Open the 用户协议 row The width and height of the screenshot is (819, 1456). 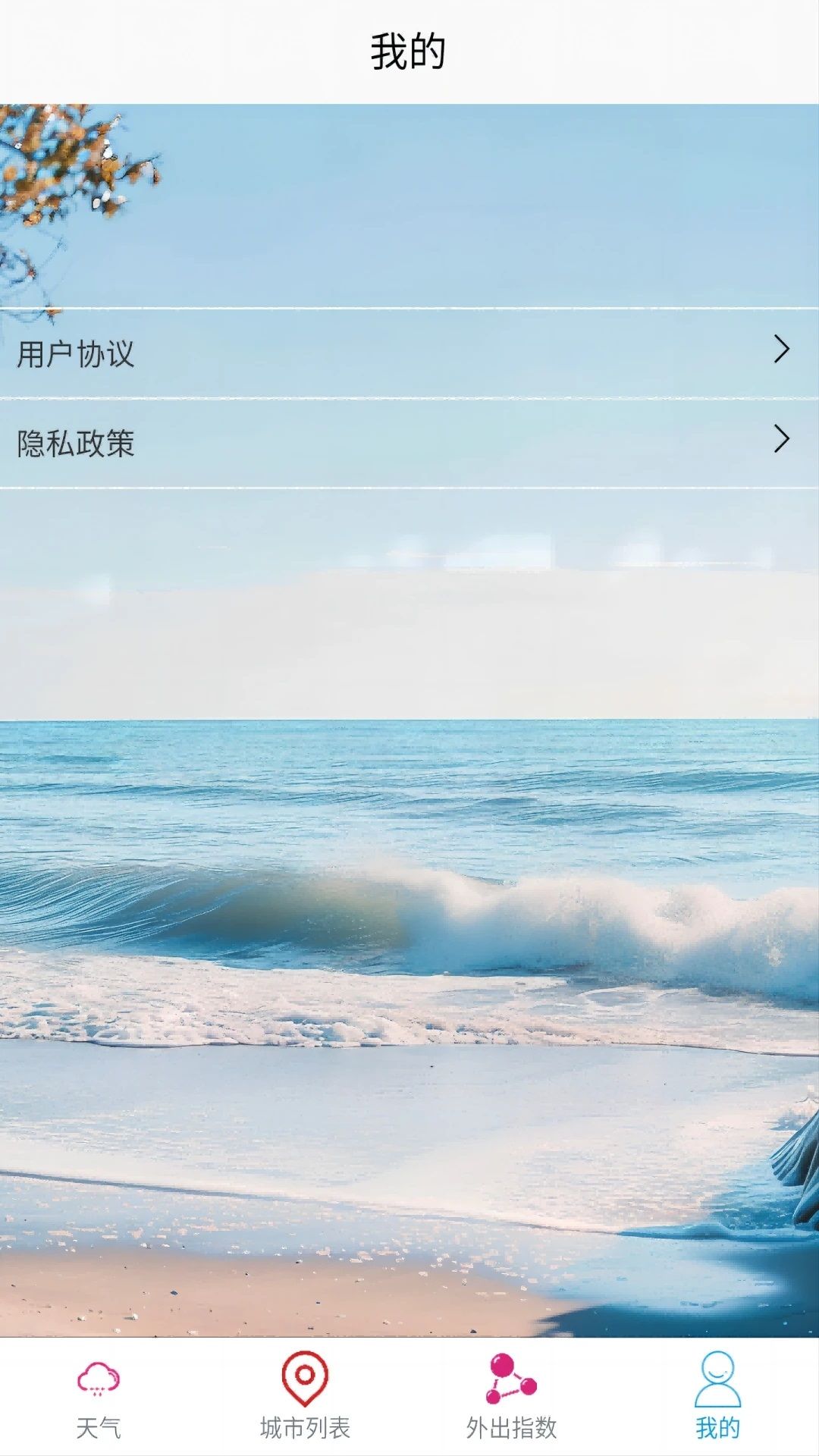click(409, 353)
